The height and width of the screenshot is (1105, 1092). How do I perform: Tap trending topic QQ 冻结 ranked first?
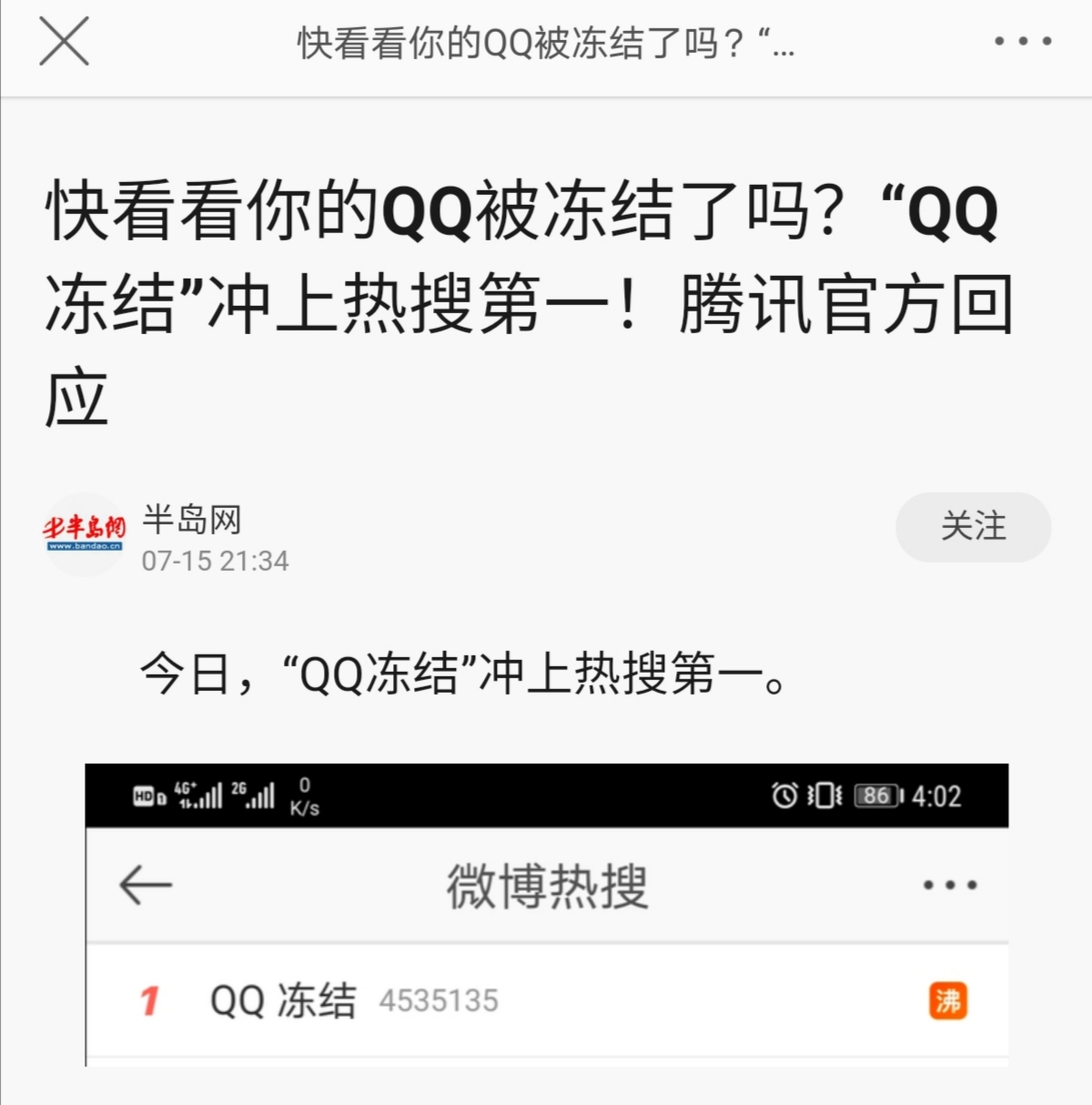(x=284, y=999)
